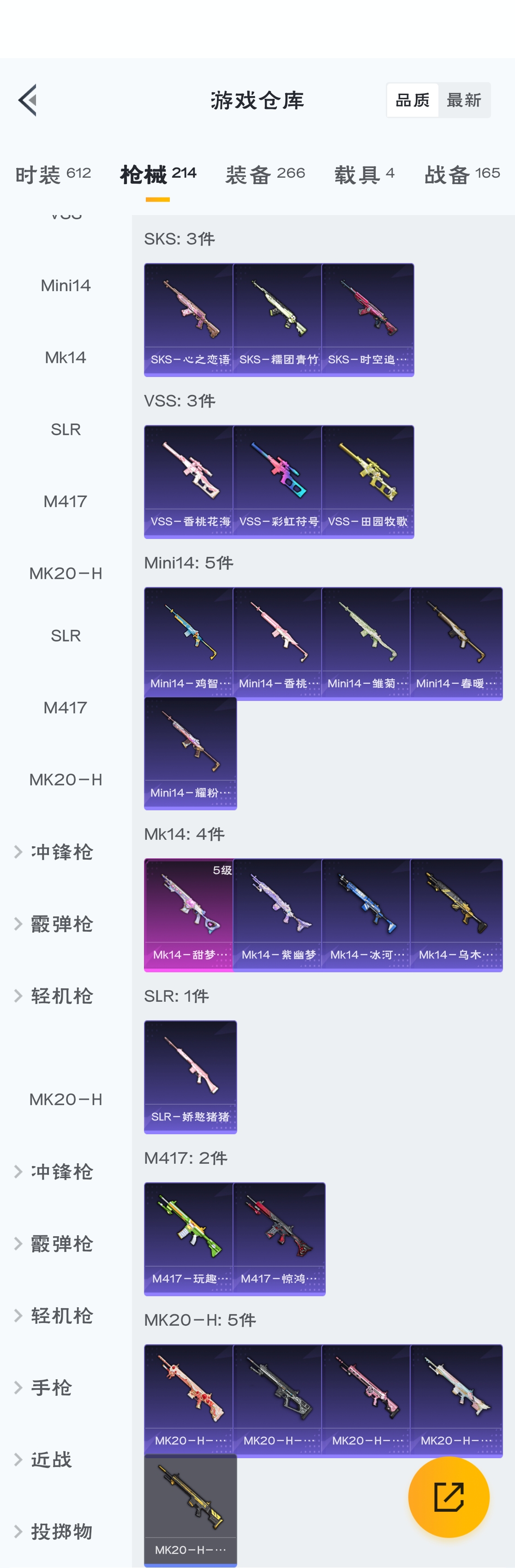
Task: Open the SKS-心之恋语 skin
Action: (189, 320)
